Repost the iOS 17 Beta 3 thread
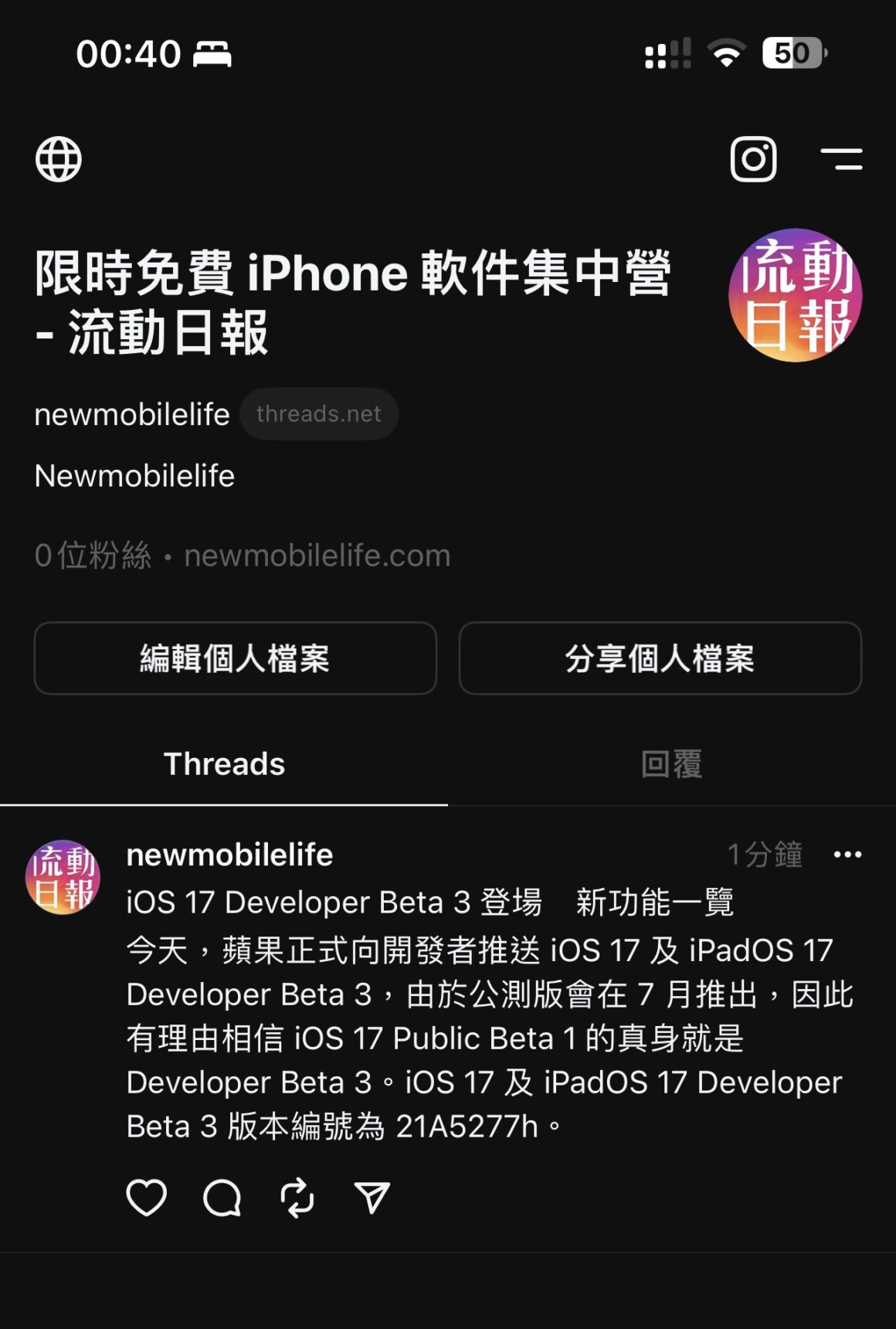 pyautogui.click(x=297, y=1198)
